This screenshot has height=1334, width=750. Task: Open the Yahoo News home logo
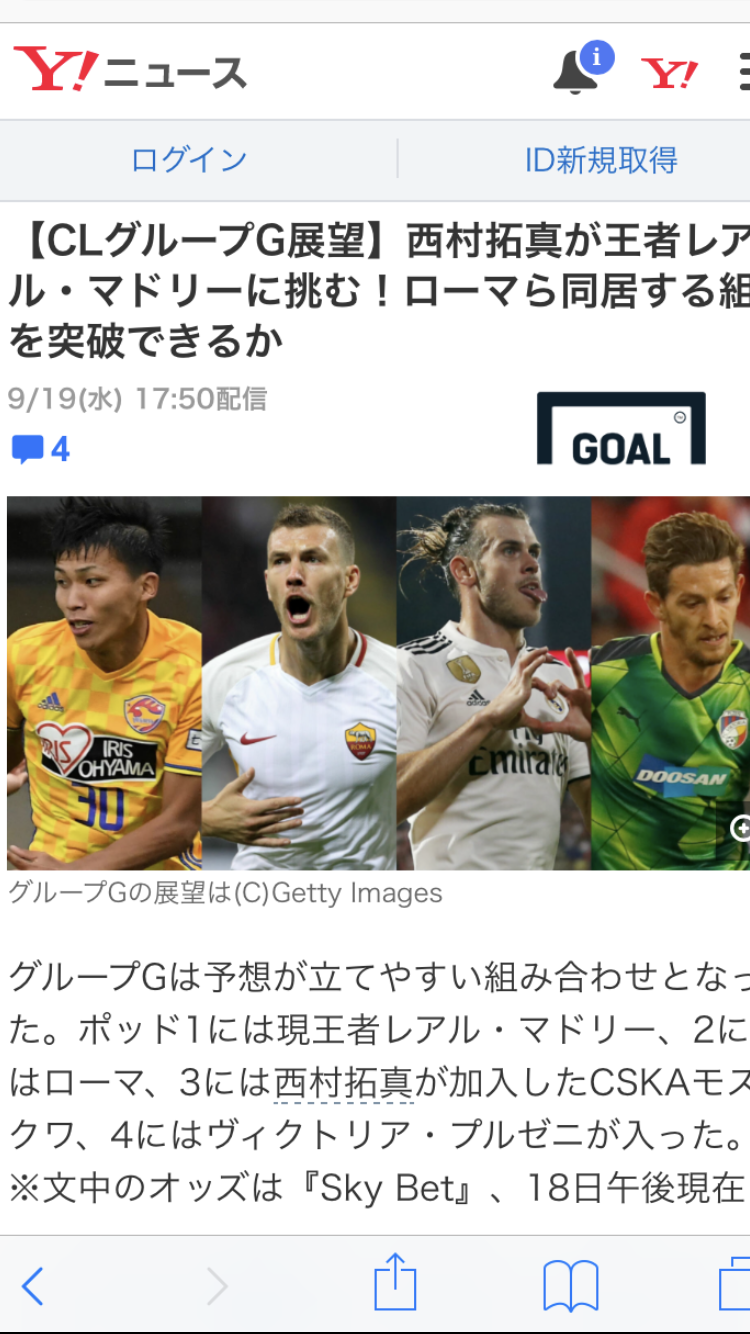[x=130, y=72]
